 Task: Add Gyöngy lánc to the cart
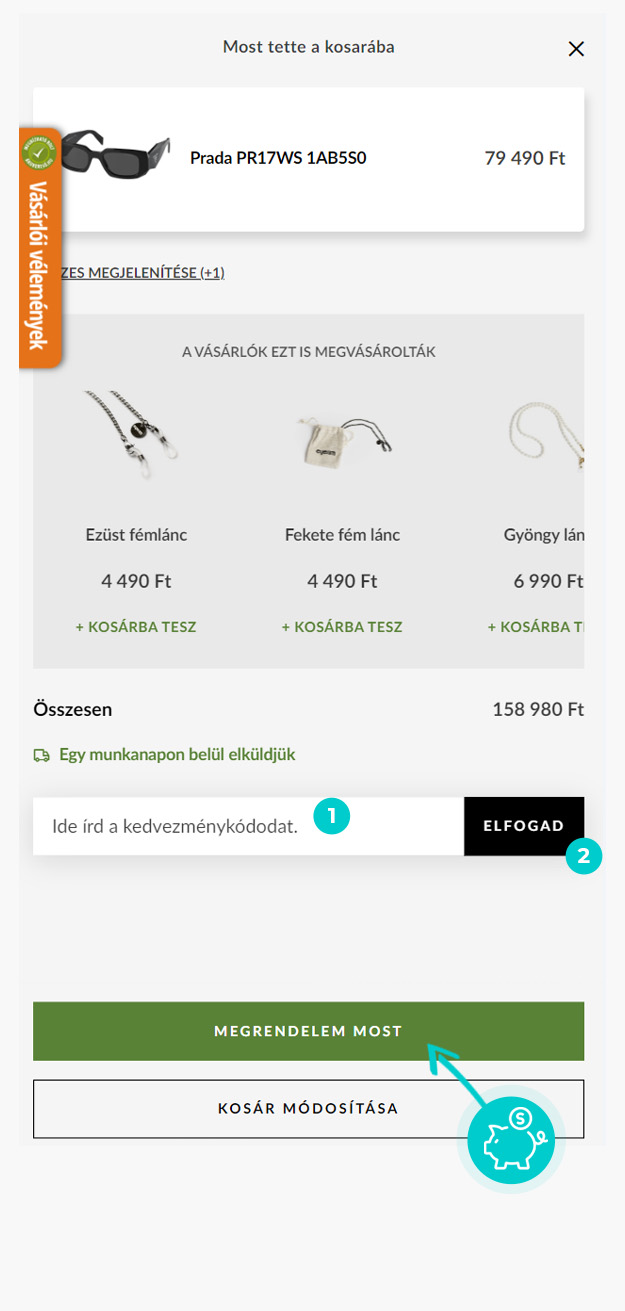[536, 627]
